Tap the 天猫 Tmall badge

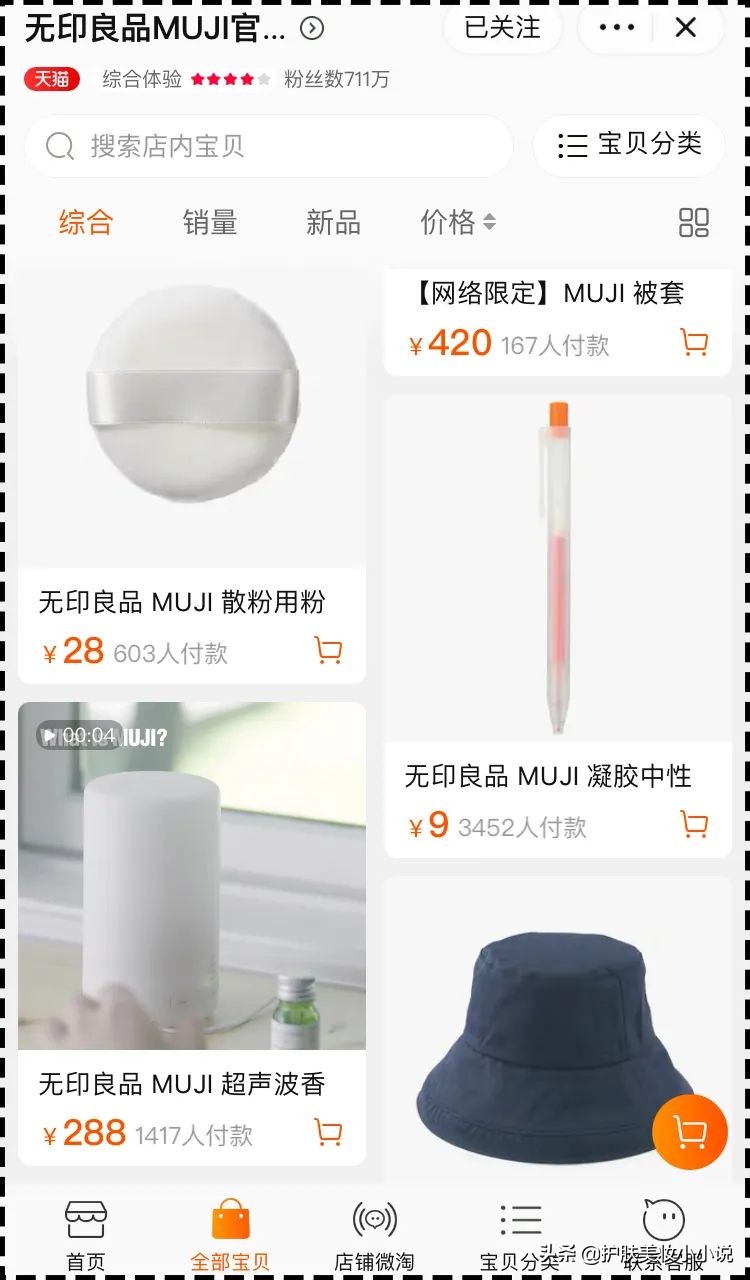coord(50,78)
